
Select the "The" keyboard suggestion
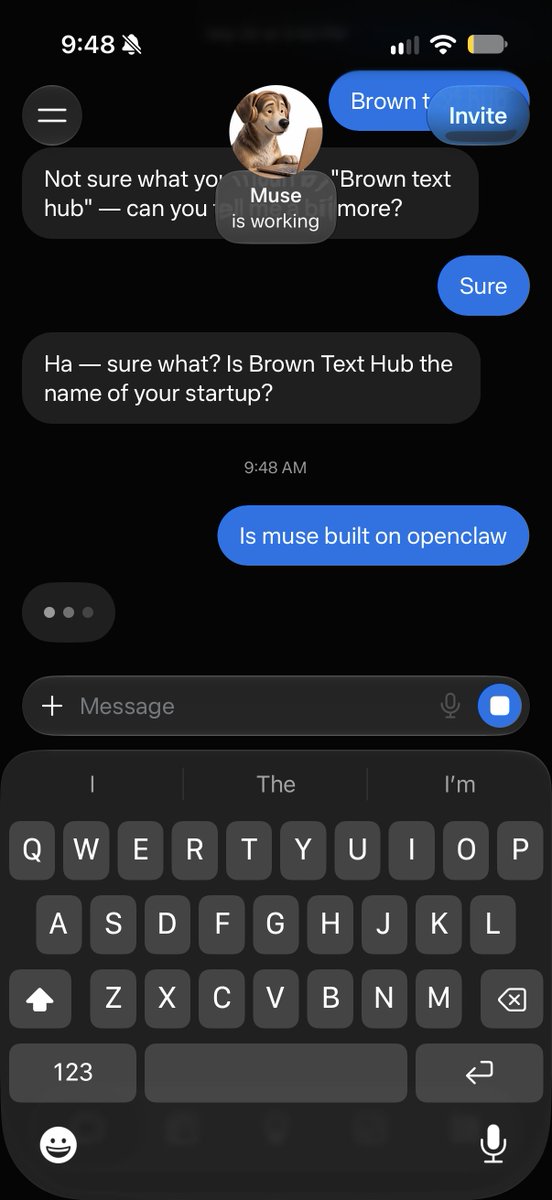(x=276, y=784)
